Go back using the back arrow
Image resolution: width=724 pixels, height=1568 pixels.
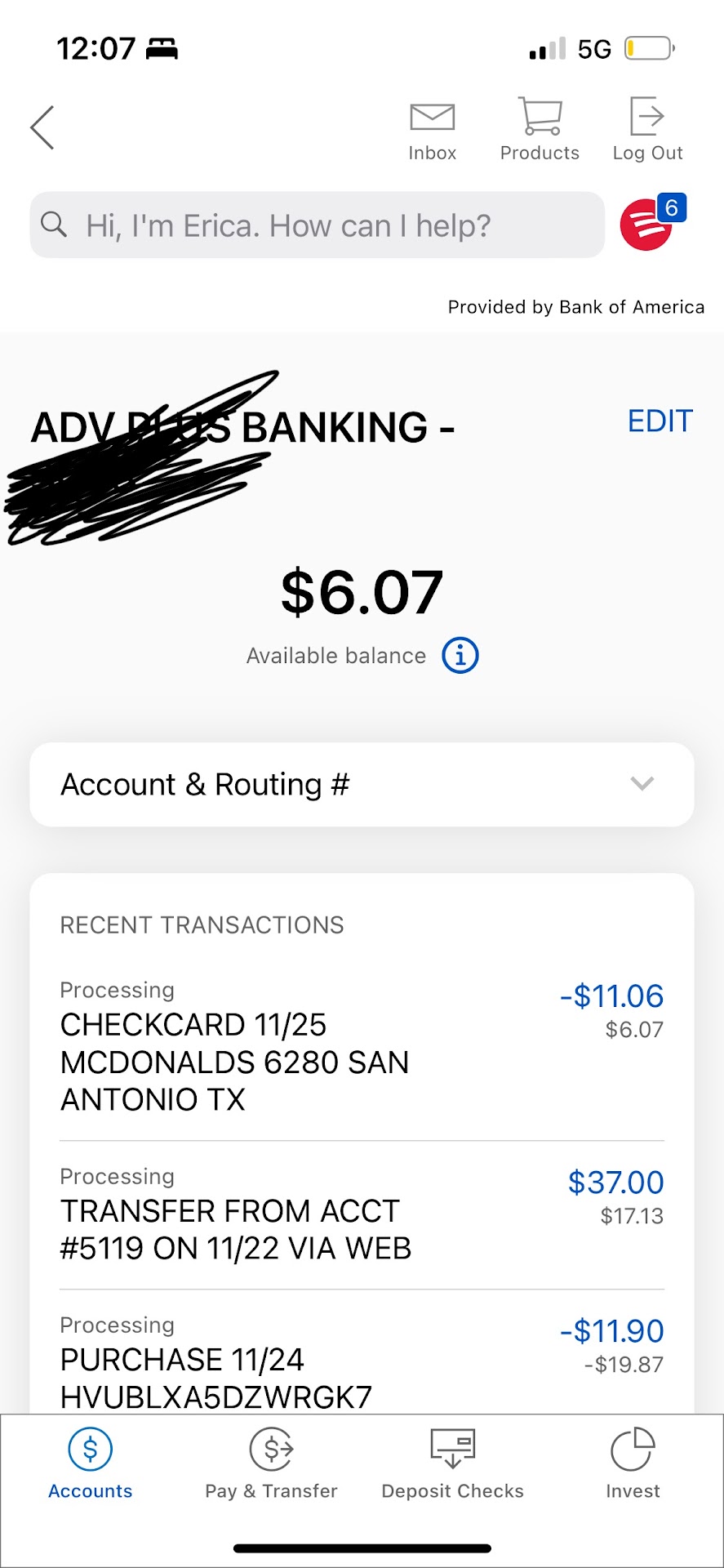click(42, 128)
